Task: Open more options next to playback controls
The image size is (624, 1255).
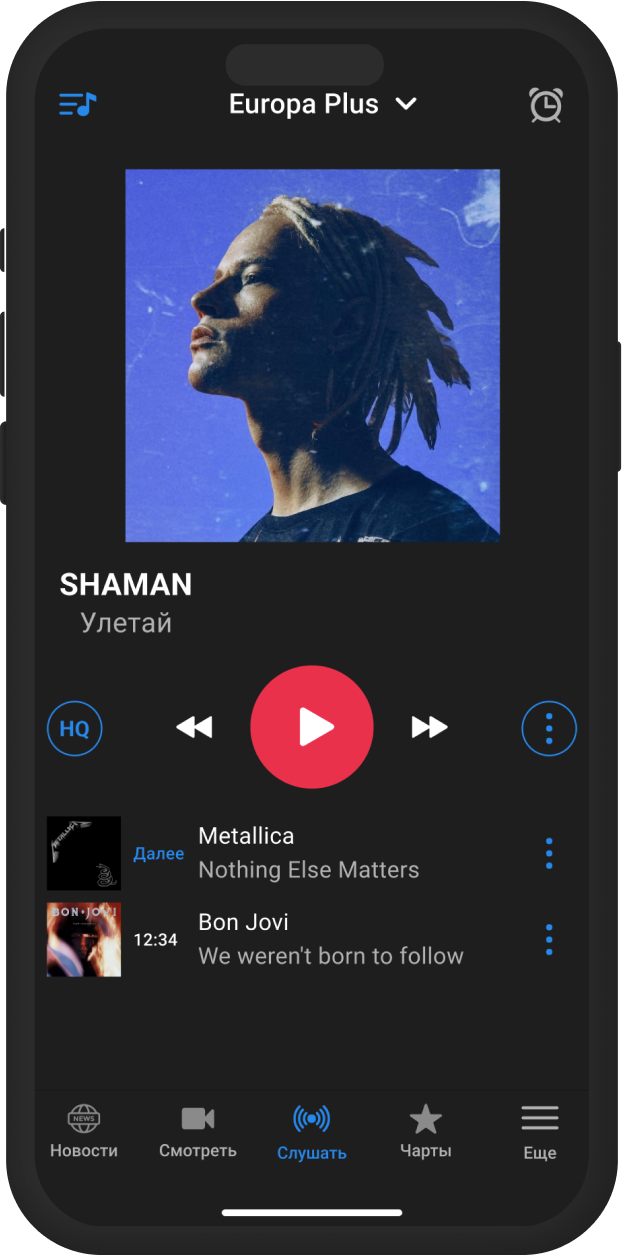Action: coord(549,728)
